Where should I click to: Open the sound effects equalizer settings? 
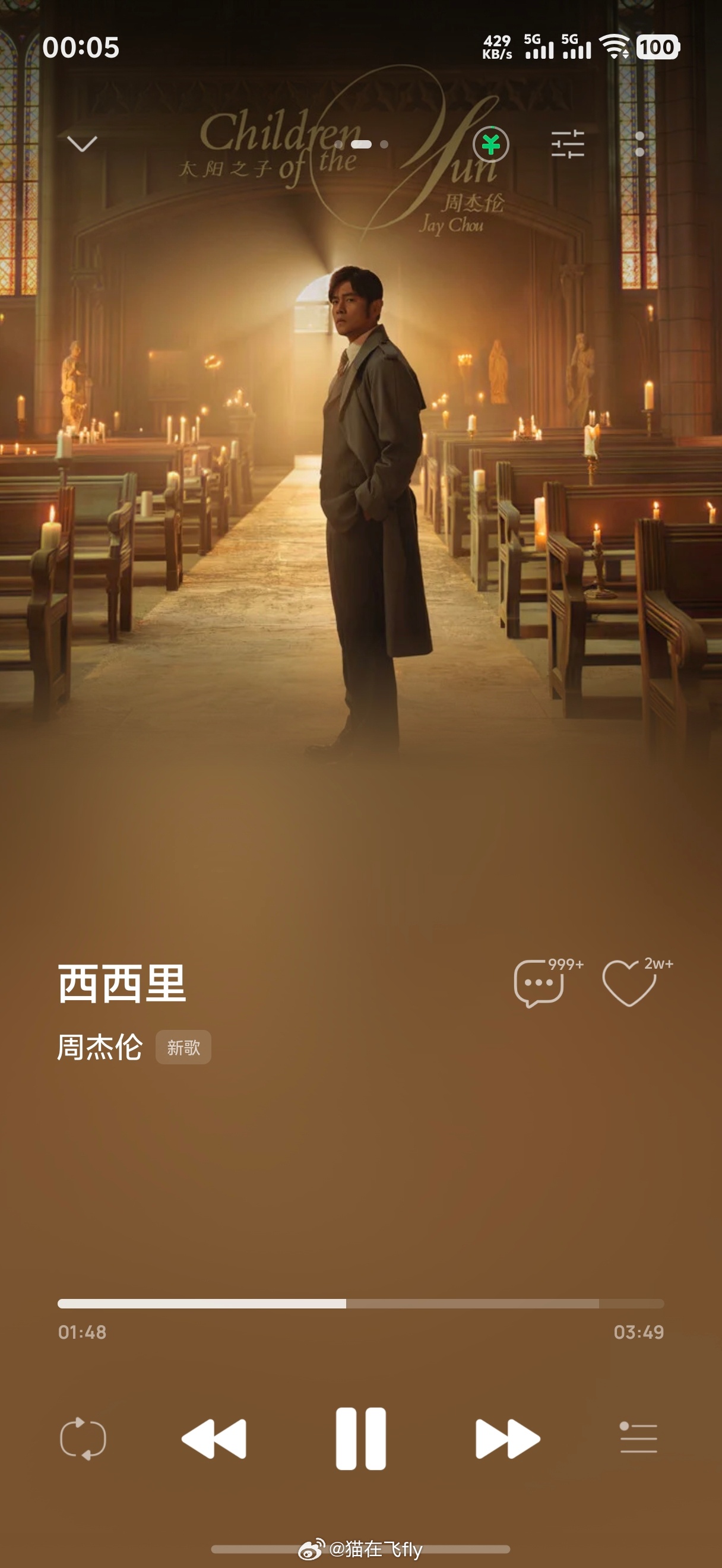(568, 144)
